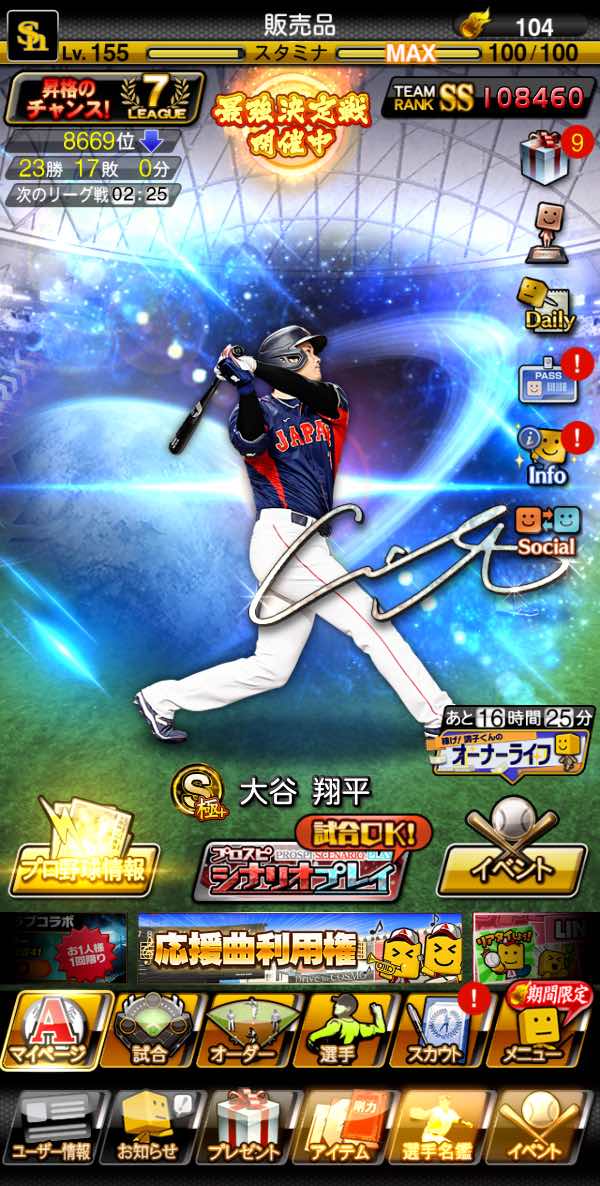Open お知らせ notices
Image resolution: width=600 pixels, height=1186 pixels.
point(152,1127)
